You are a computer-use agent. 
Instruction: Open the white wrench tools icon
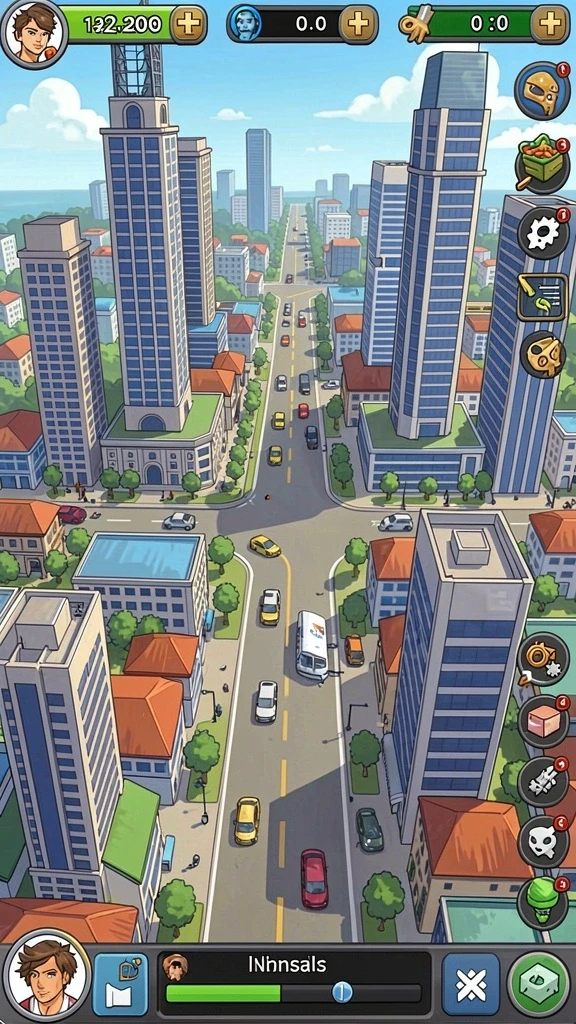[543, 782]
